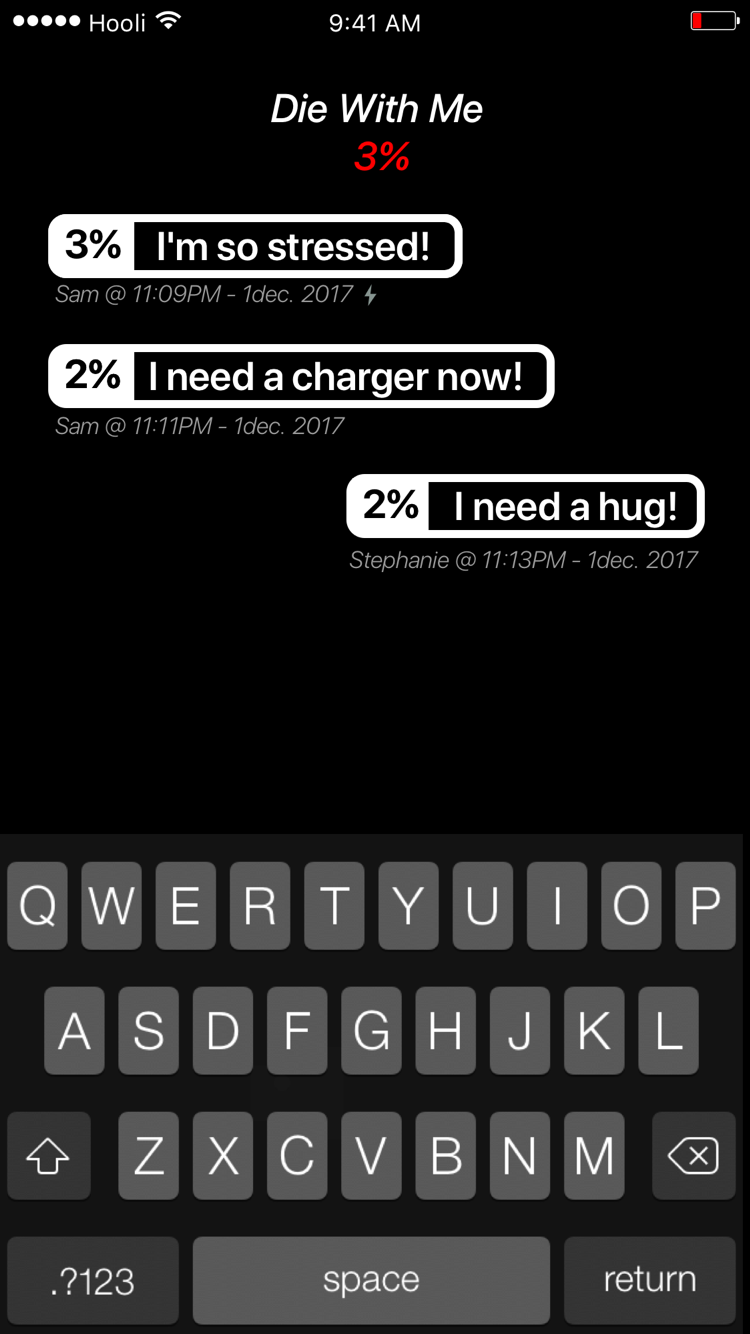The image size is (750, 1334).
Task: Delete a character with the backspace key
Action: (x=694, y=1156)
